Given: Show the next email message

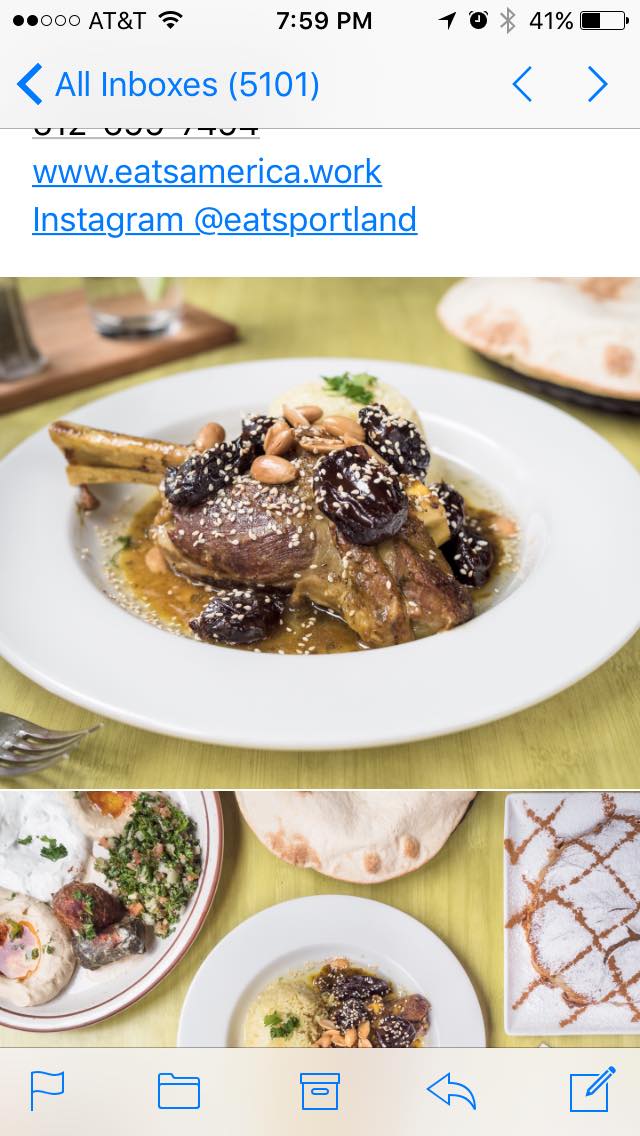Looking at the screenshot, I should click(597, 85).
